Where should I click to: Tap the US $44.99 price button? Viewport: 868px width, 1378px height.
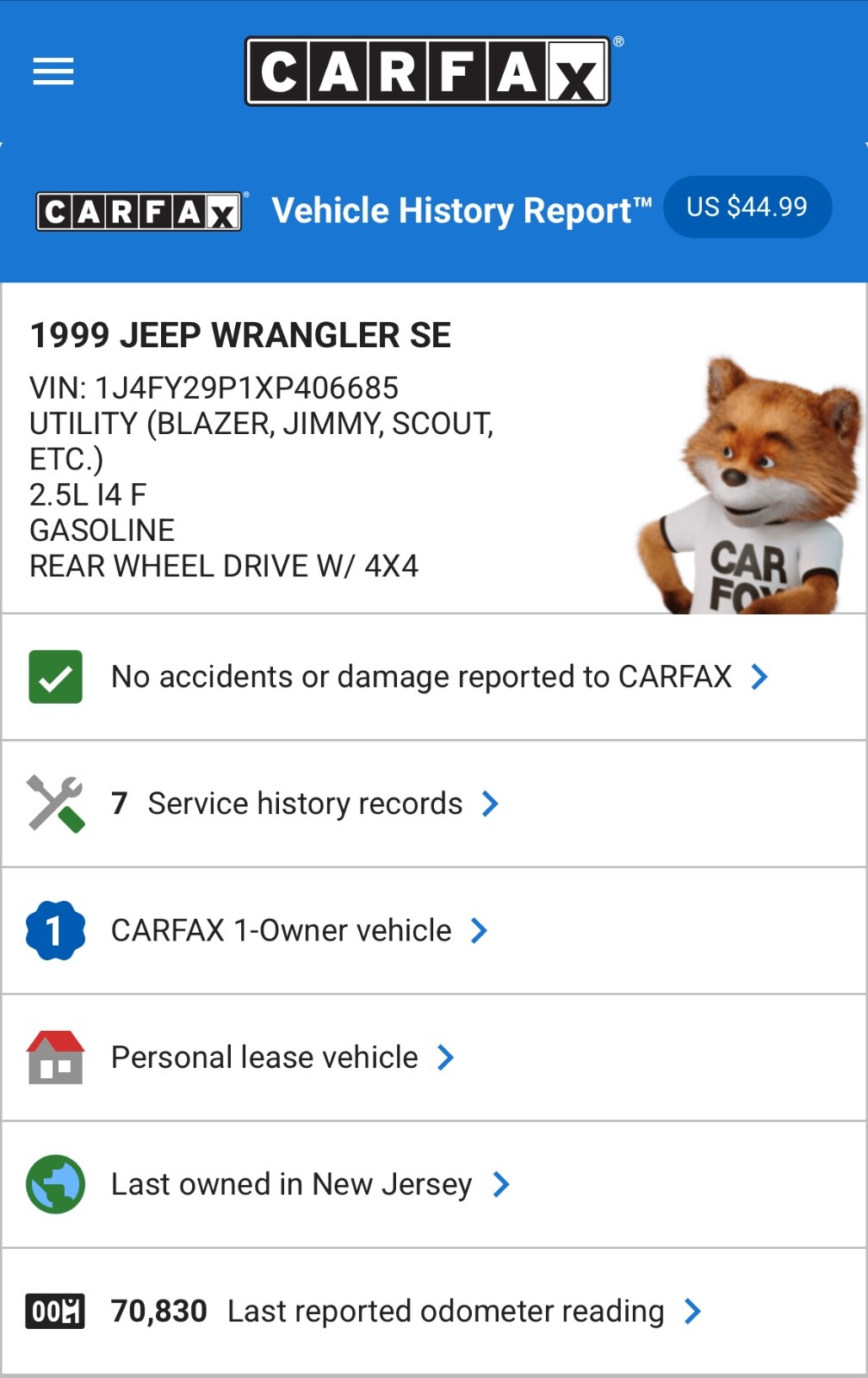click(747, 208)
